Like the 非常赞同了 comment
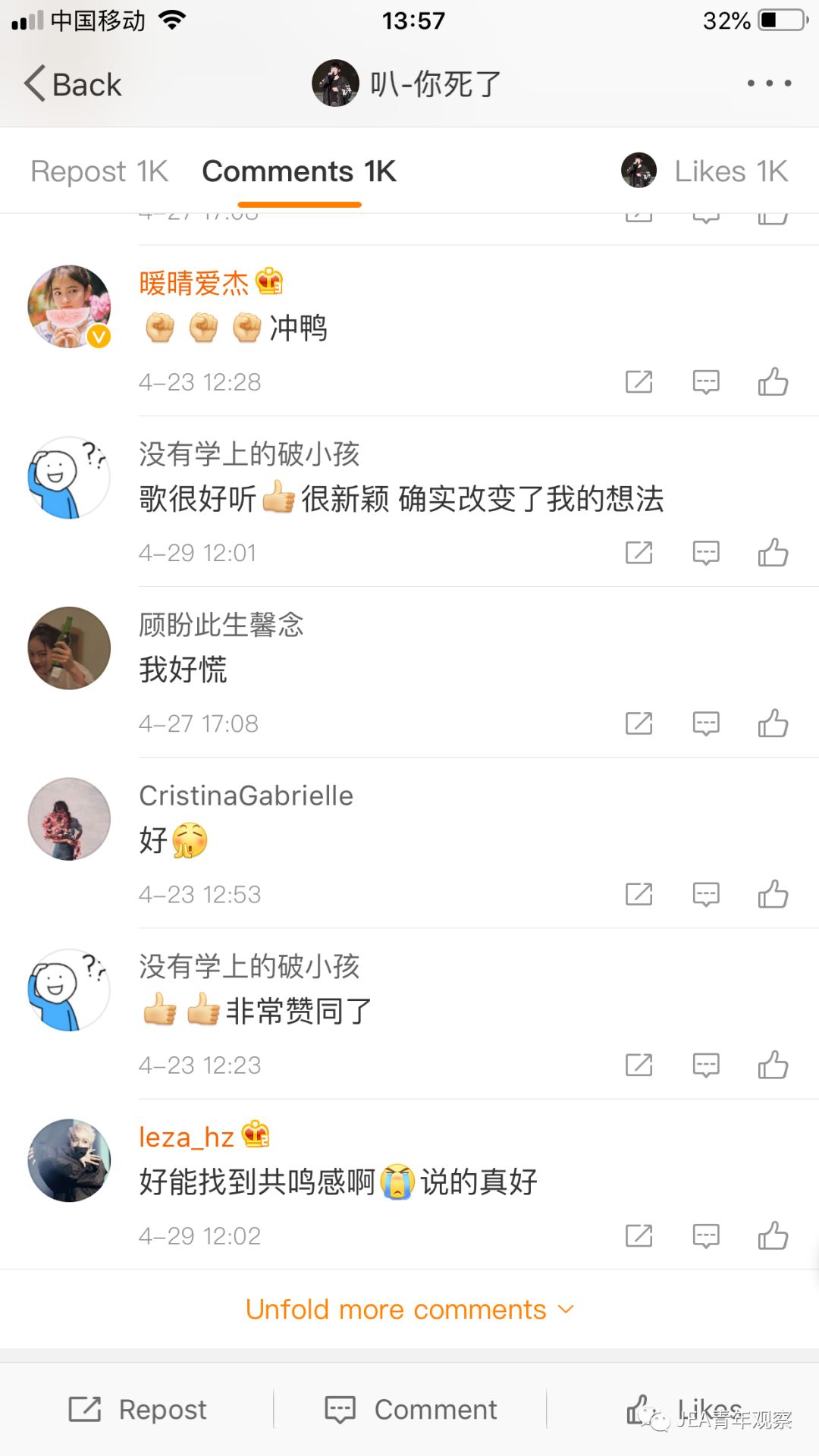 coord(773,1065)
